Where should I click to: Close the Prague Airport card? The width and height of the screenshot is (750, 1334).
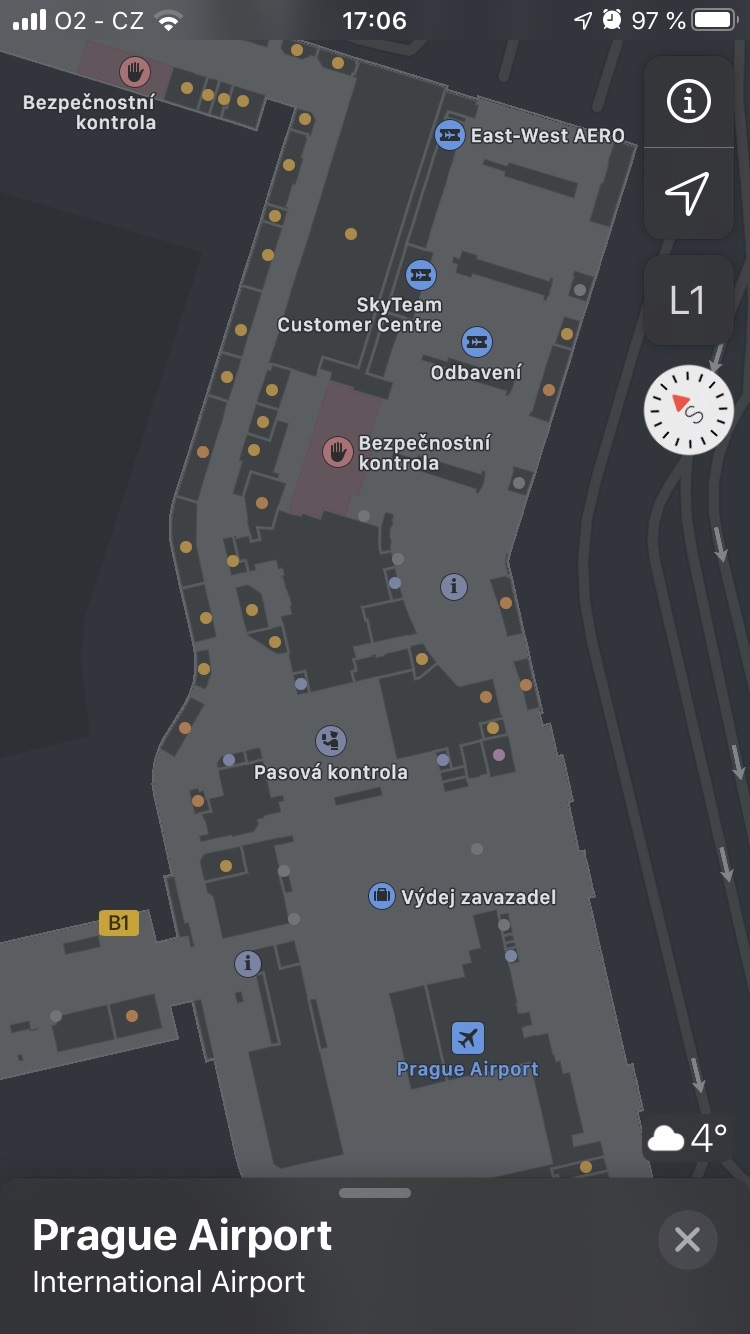pos(687,1240)
